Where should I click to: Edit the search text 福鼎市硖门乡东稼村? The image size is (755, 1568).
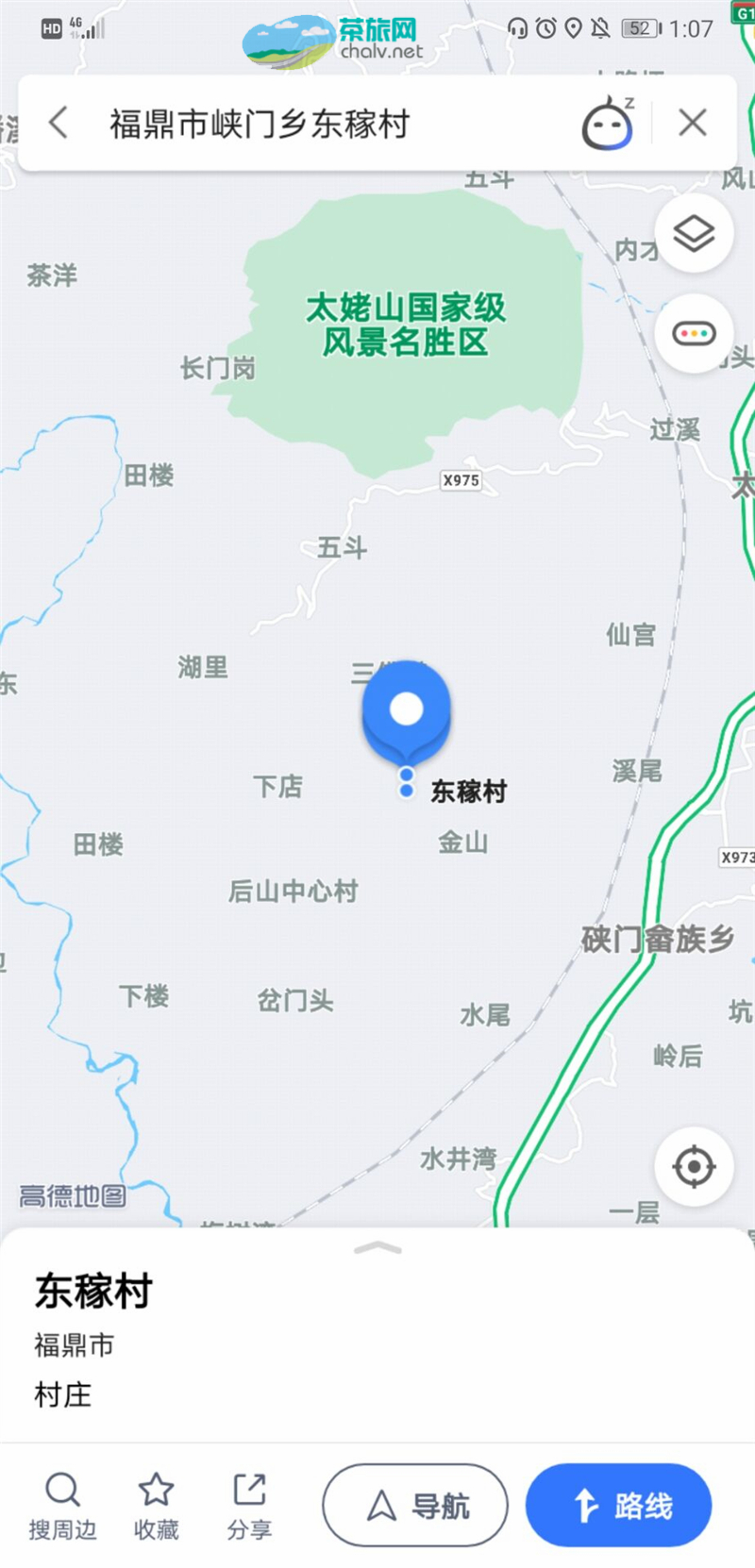click(x=260, y=124)
